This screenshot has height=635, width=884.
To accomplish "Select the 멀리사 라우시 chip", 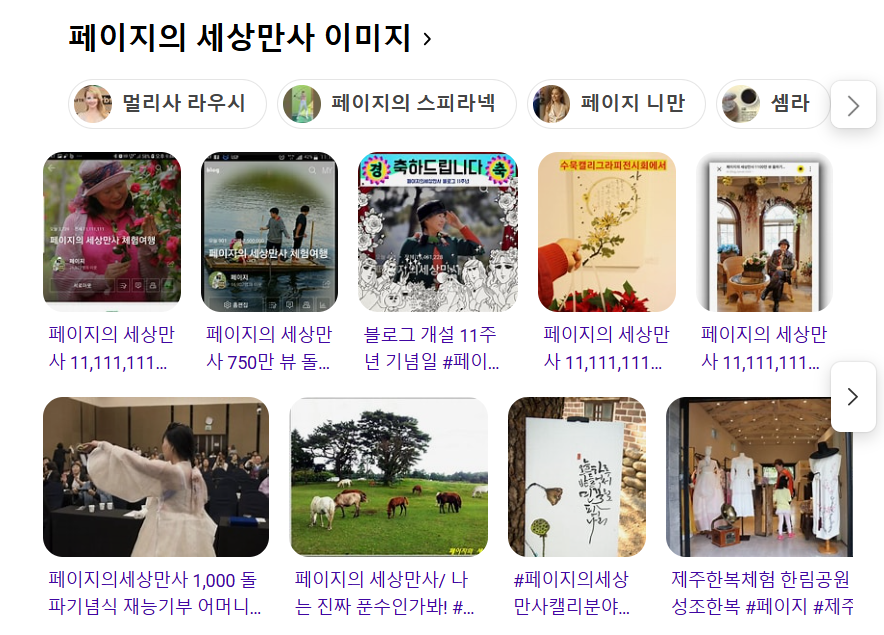I will (x=168, y=104).
